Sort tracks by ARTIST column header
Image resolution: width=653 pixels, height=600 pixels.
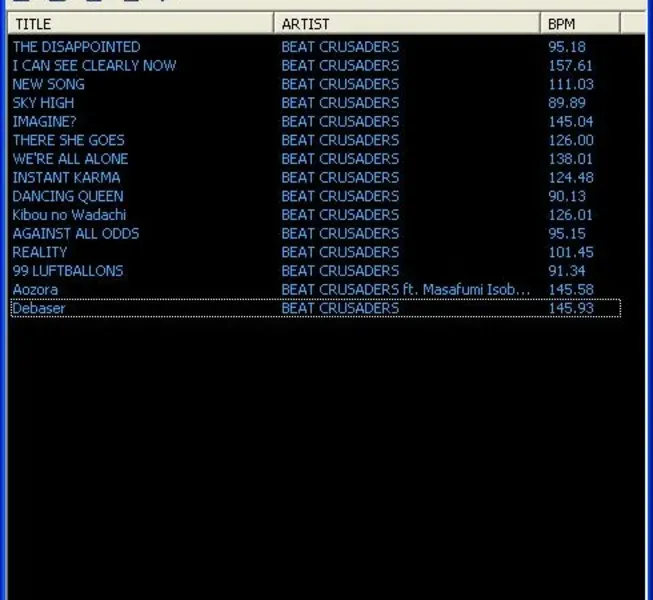[406, 23]
